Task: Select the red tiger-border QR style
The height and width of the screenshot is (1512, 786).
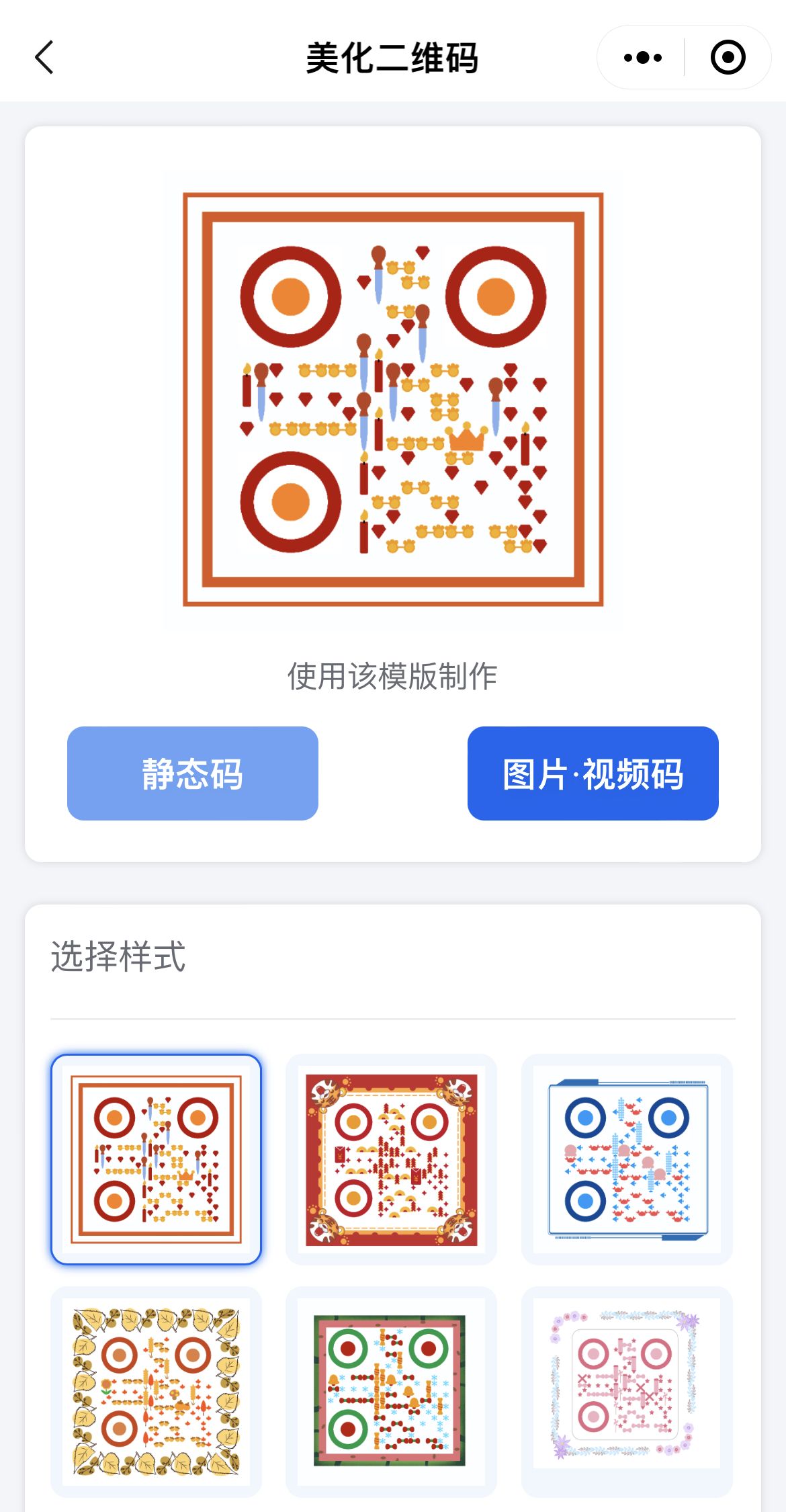Action: pos(391,1159)
